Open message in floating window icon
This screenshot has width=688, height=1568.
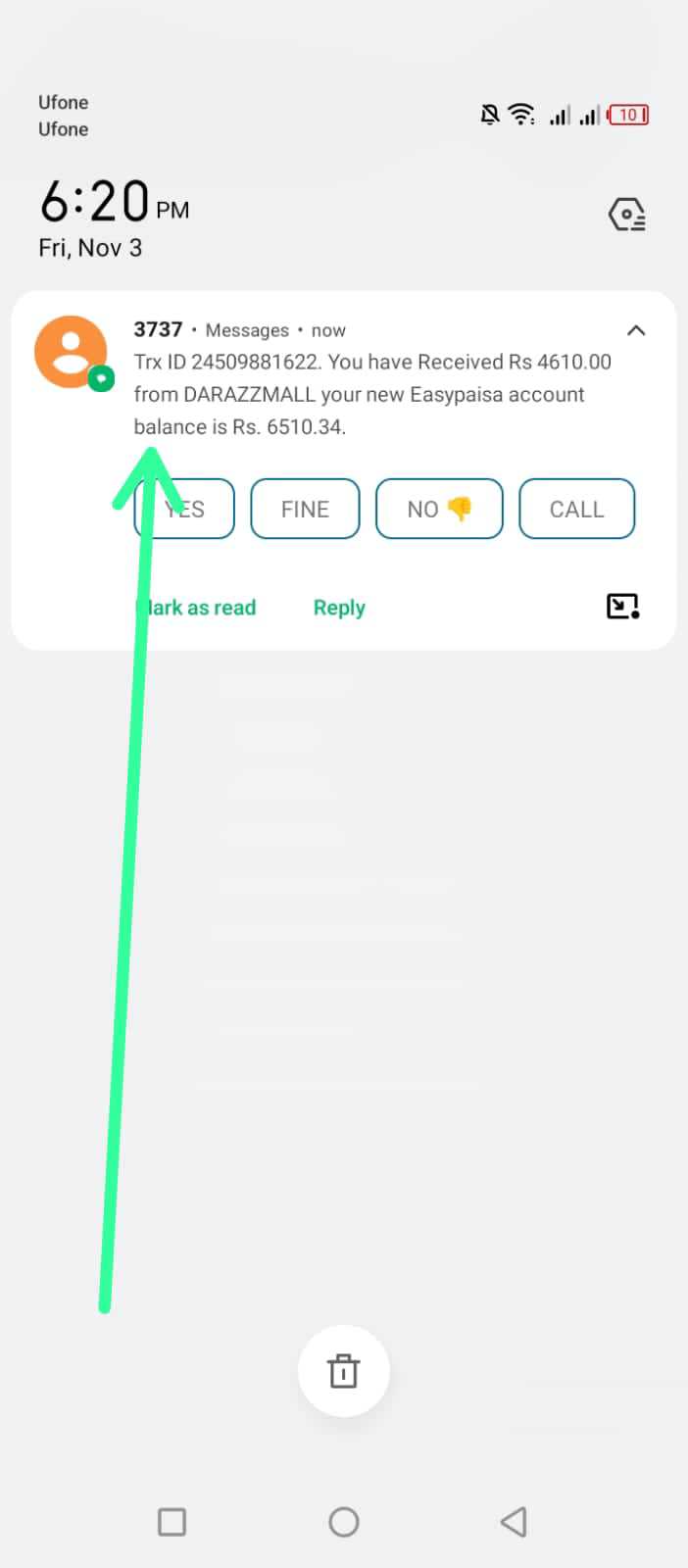[623, 607]
